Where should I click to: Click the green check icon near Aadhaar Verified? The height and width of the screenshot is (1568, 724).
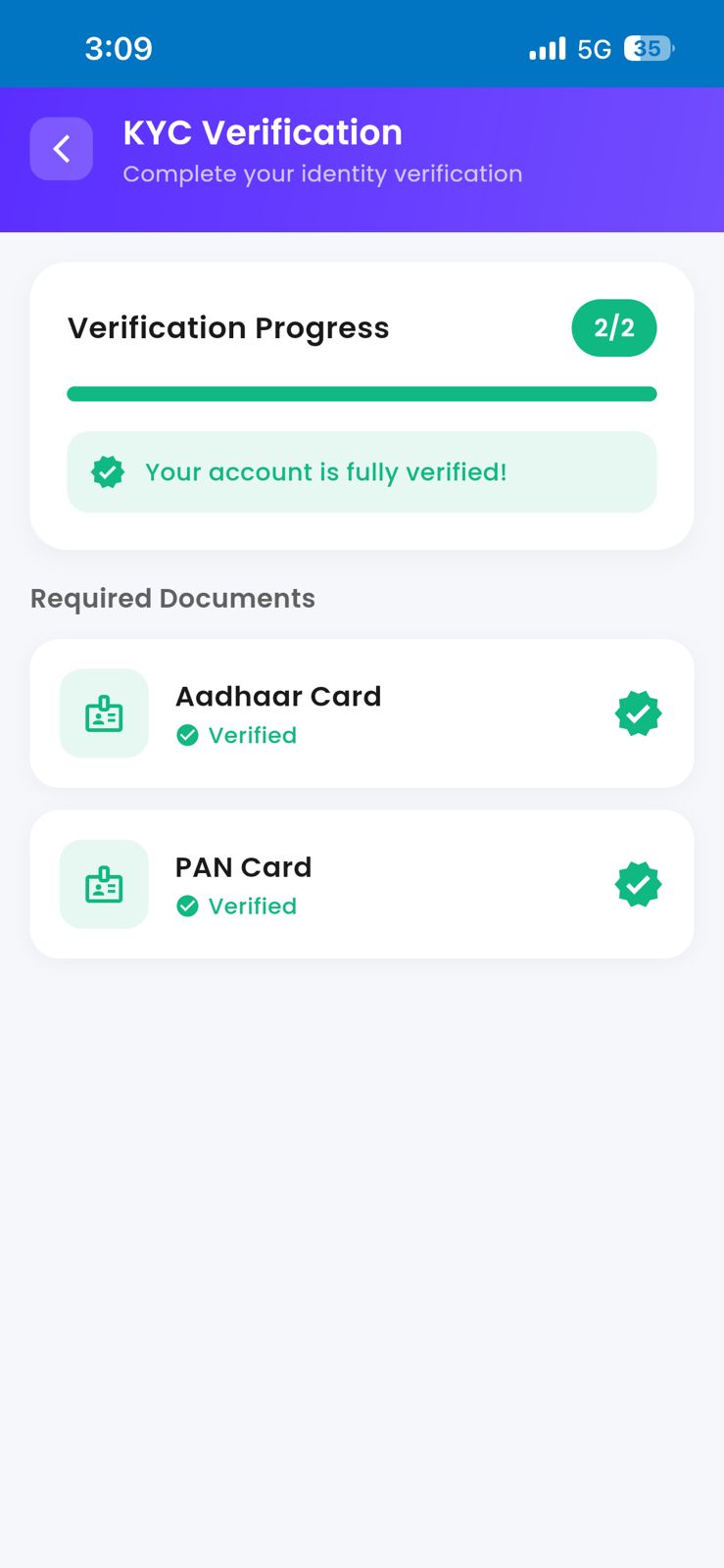(186, 735)
